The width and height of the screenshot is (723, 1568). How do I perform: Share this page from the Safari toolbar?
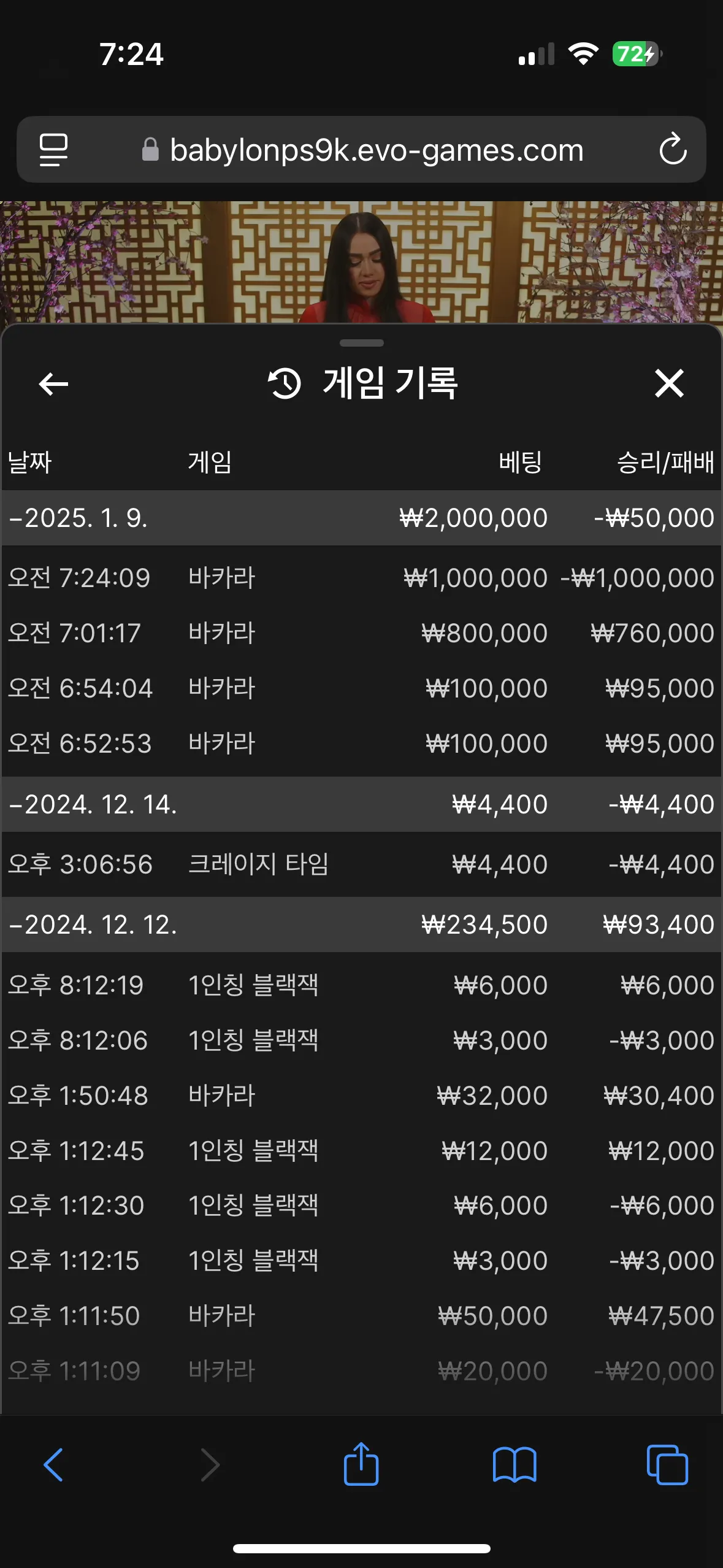pos(361,1464)
